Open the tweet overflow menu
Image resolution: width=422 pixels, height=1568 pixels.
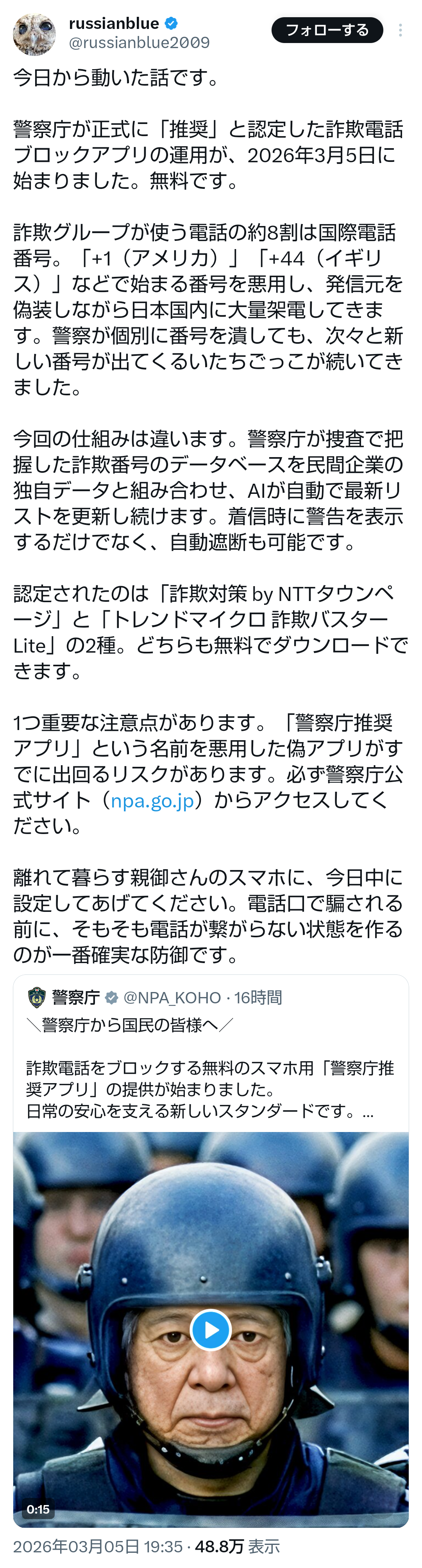[x=399, y=30]
